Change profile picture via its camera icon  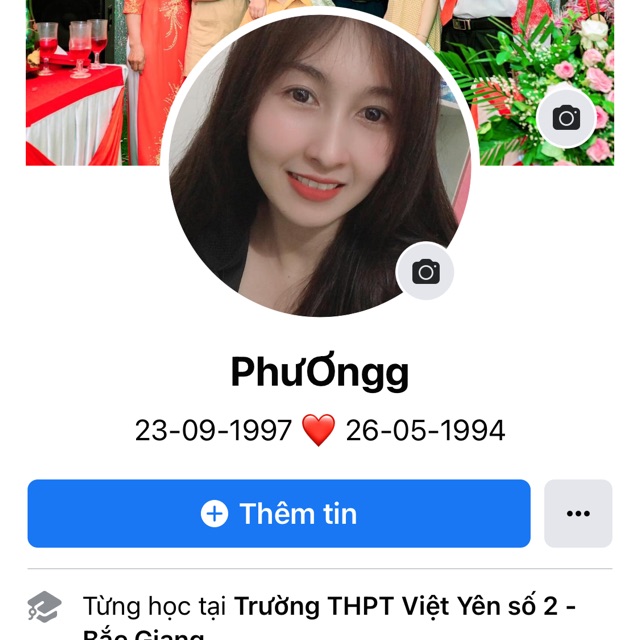point(426,271)
